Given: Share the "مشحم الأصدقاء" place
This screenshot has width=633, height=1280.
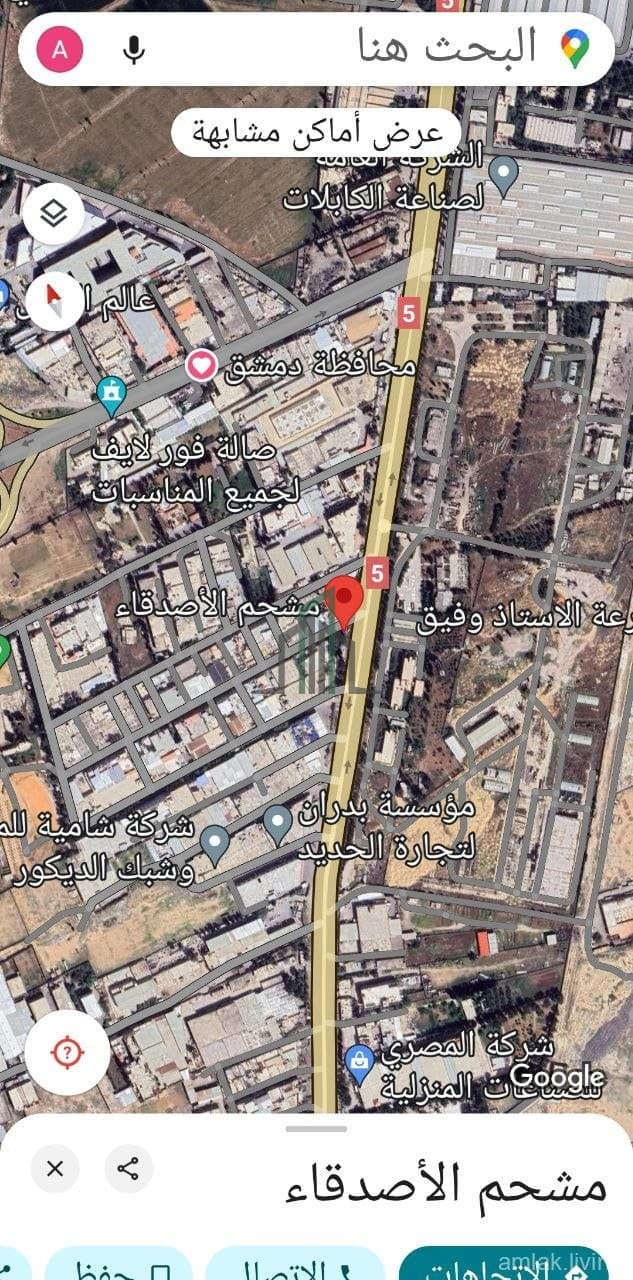Looking at the screenshot, I should (x=129, y=1168).
